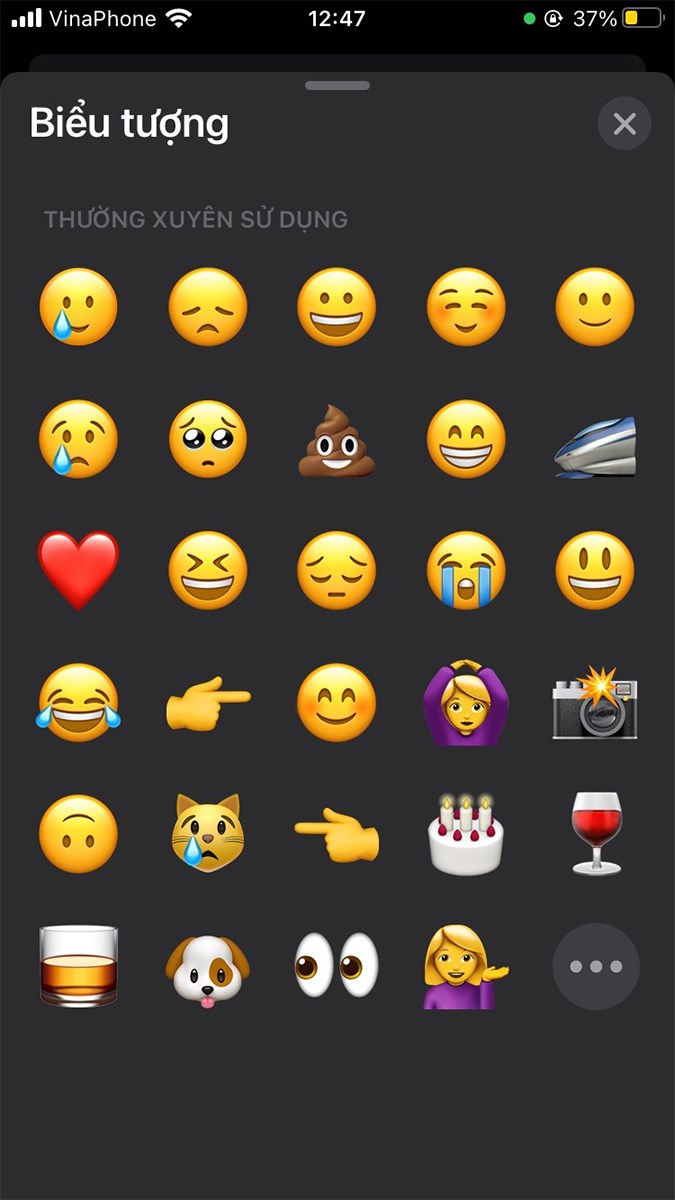Pick the pleading face emoji
Viewport: 675px width, 1200px height.
coord(207,439)
